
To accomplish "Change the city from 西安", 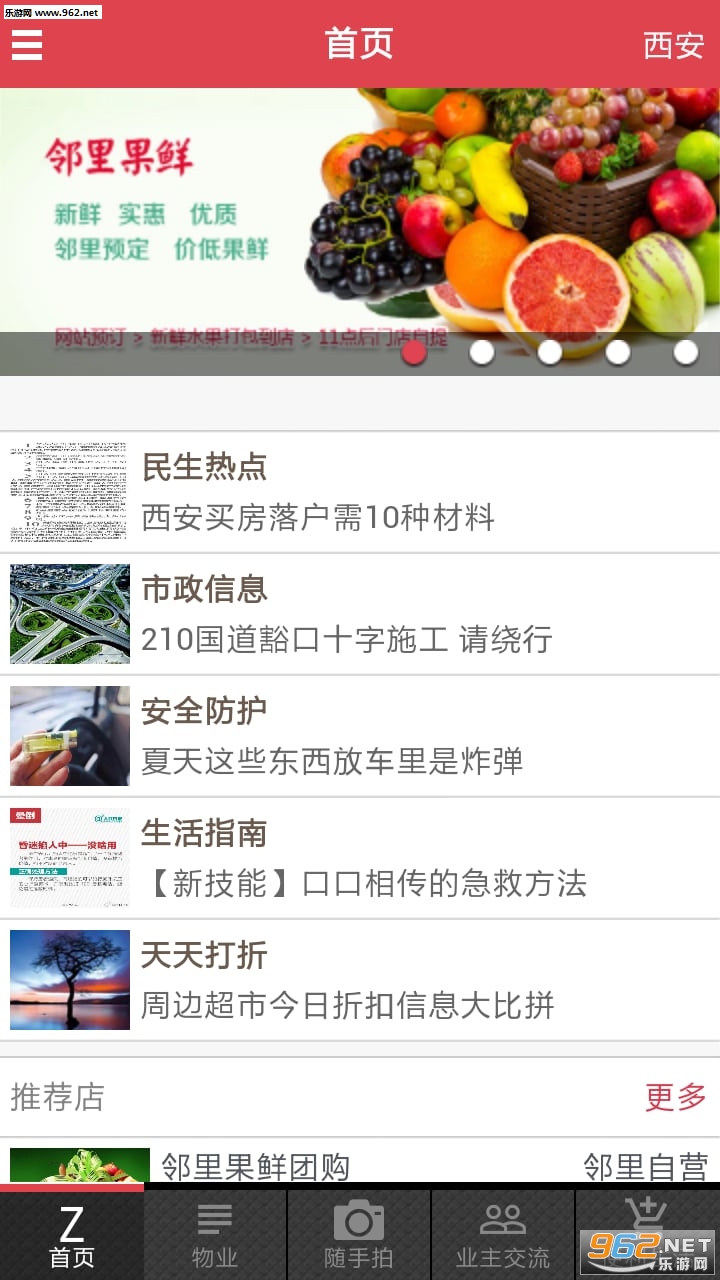I will [x=673, y=45].
